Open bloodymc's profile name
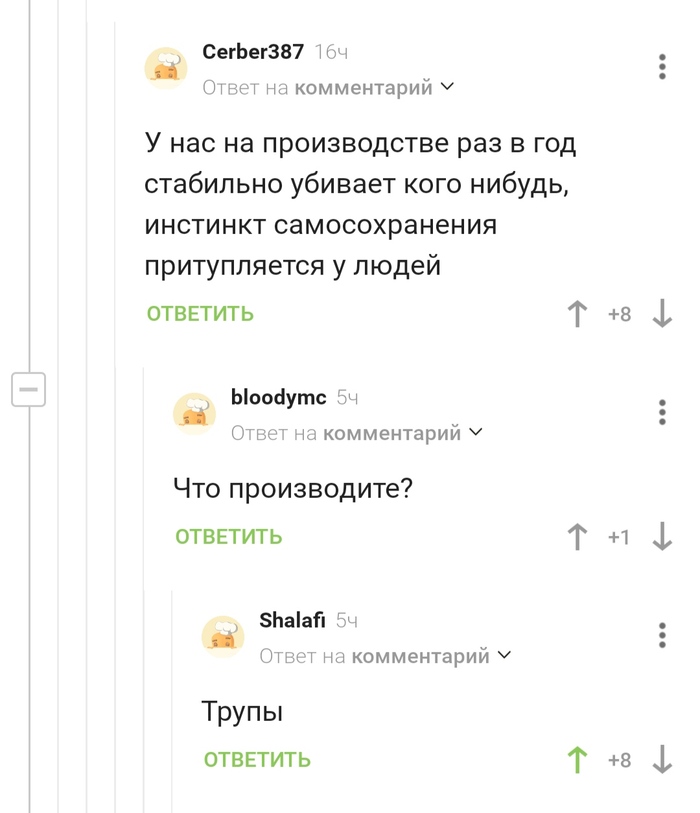Viewport: 700px width, 813px height. 278,397
